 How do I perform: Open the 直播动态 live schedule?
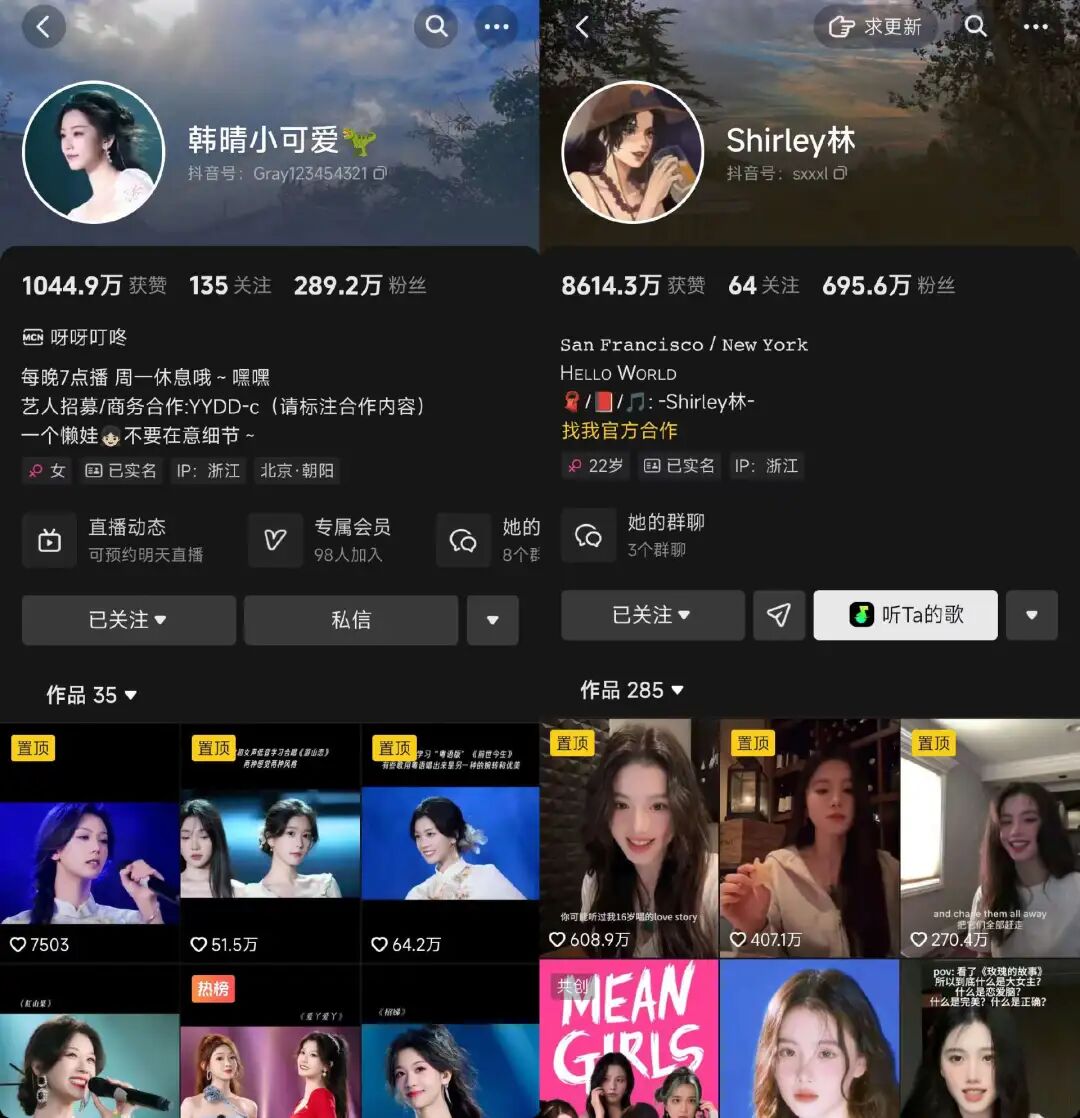tap(125, 539)
